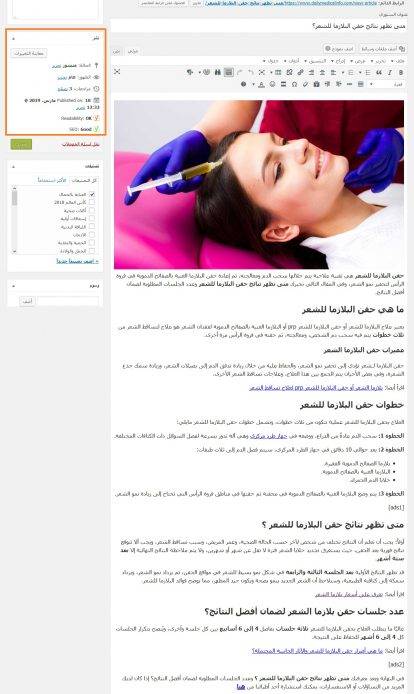
Task: Move the post to trash
Action: pos(81,145)
